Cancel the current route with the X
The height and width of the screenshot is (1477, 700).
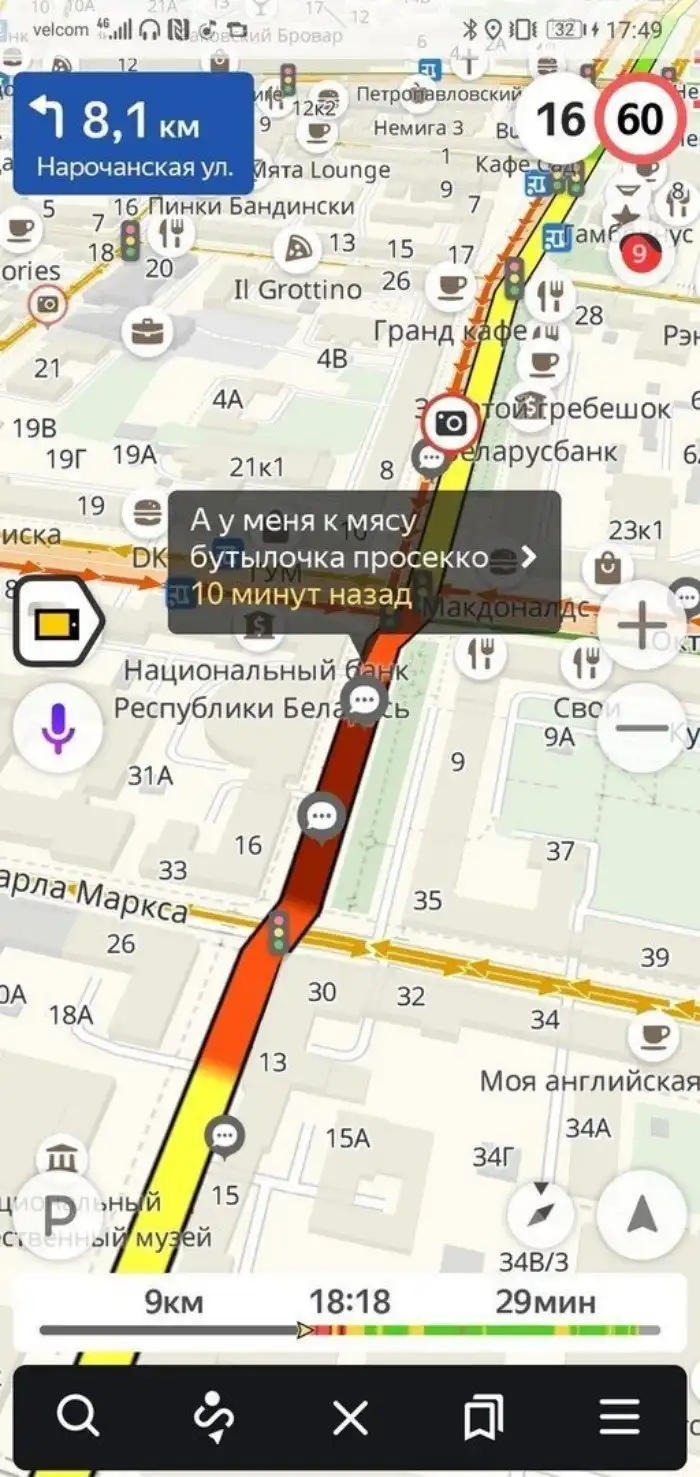pyautogui.click(x=350, y=1416)
